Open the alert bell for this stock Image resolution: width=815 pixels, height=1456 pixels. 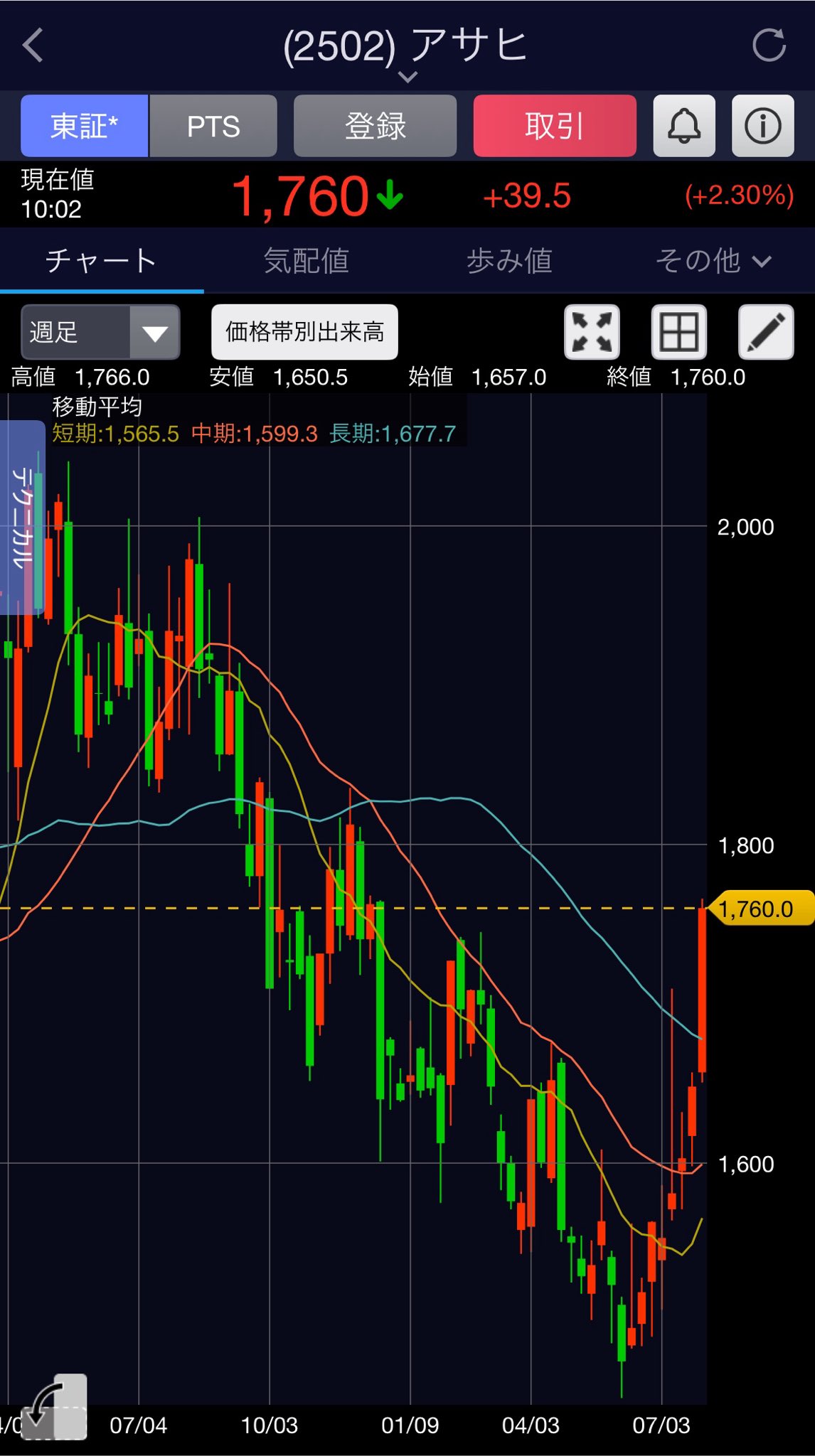(684, 126)
